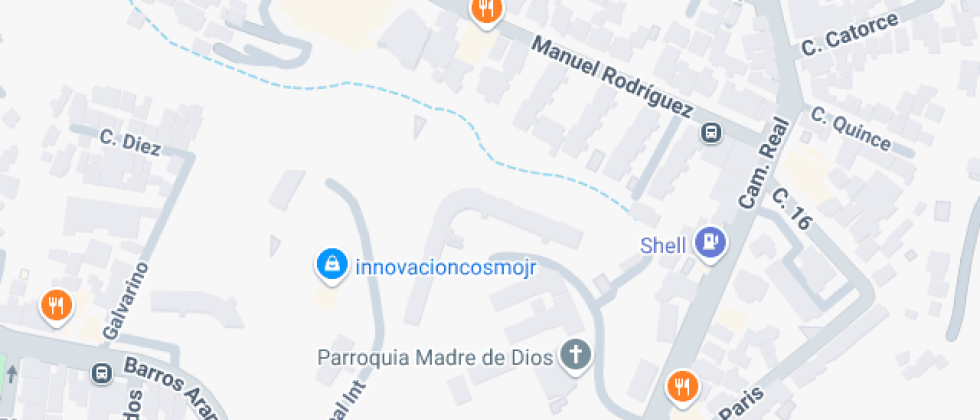The image size is (980, 420).
Task: View the restaurant marker beside Paris street
Action: (682, 384)
